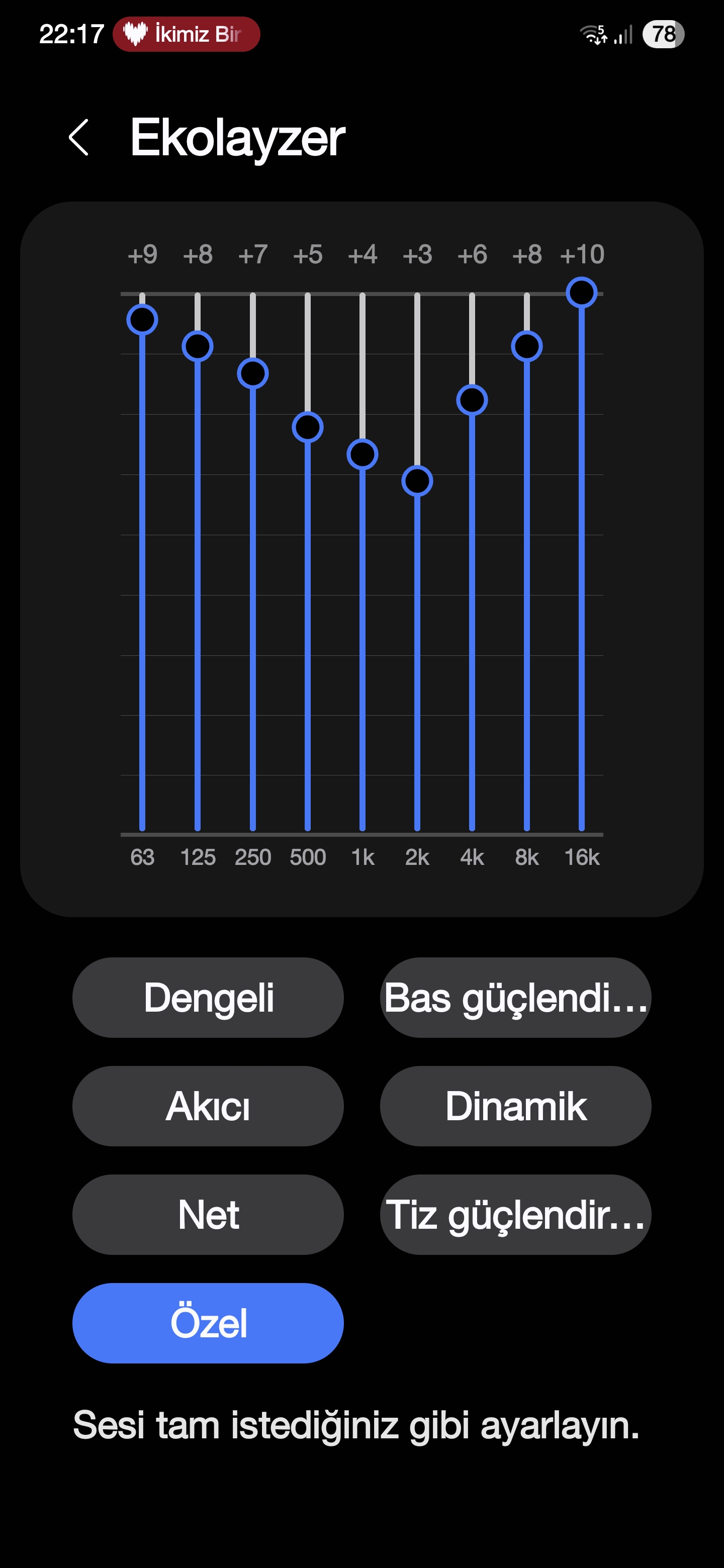Select the Dengeli preset
This screenshot has width=724, height=1568.
[x=208, y=998]
